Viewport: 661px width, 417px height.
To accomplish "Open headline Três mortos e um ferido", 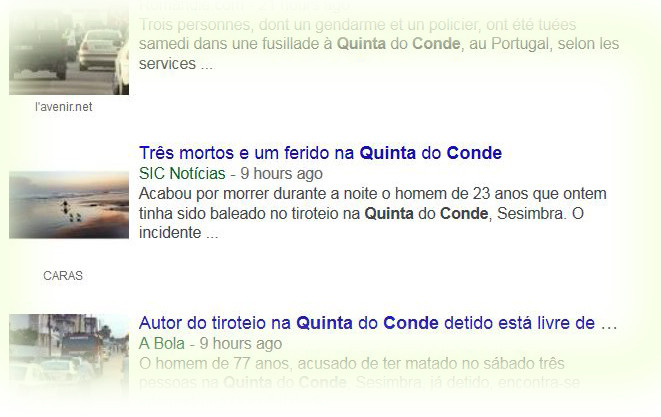I will 320,153.
